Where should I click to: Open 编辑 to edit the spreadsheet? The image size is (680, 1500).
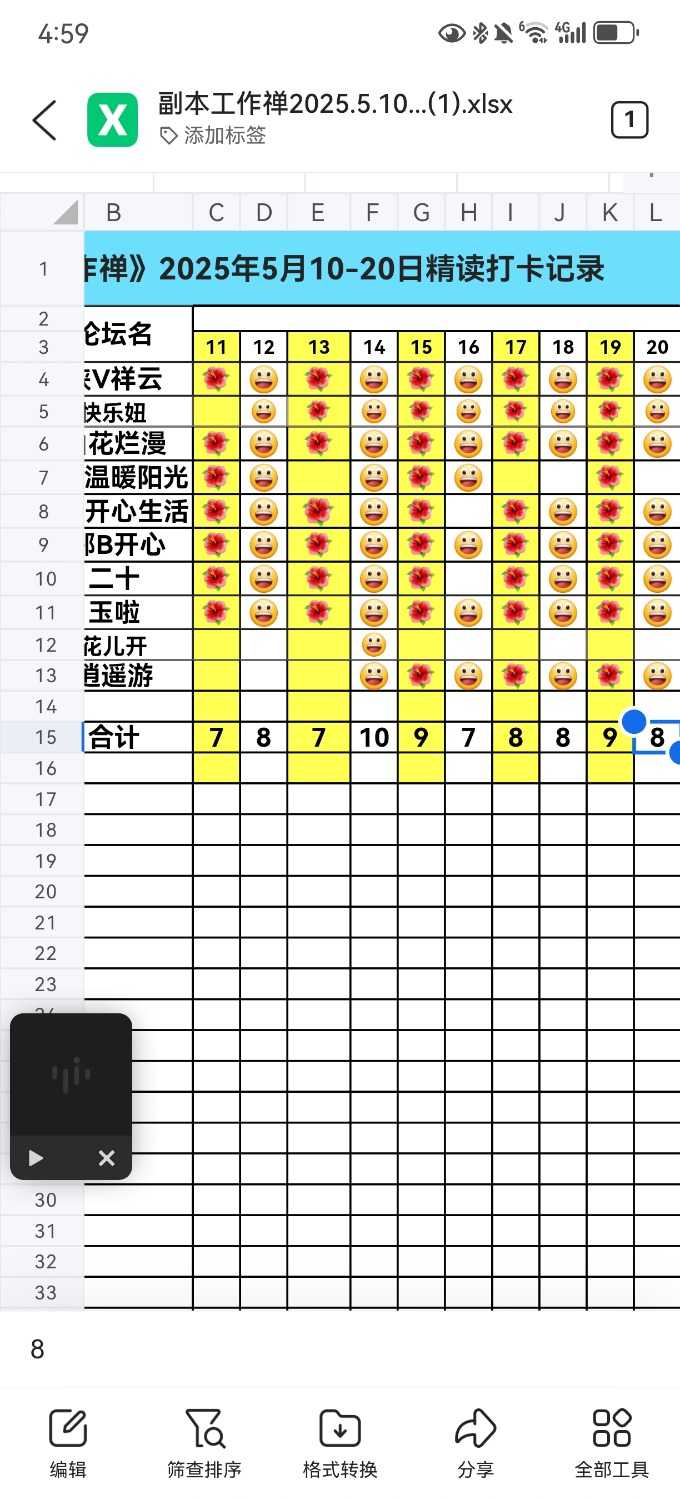(x=68, y=1442)
